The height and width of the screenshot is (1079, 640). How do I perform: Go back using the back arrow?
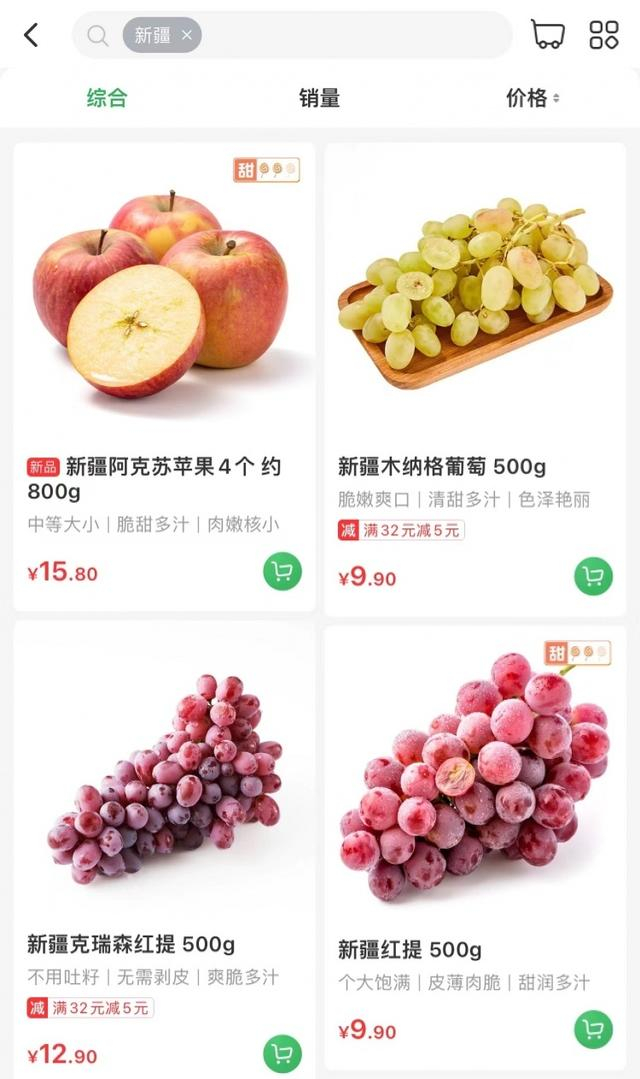coord(31,35)
